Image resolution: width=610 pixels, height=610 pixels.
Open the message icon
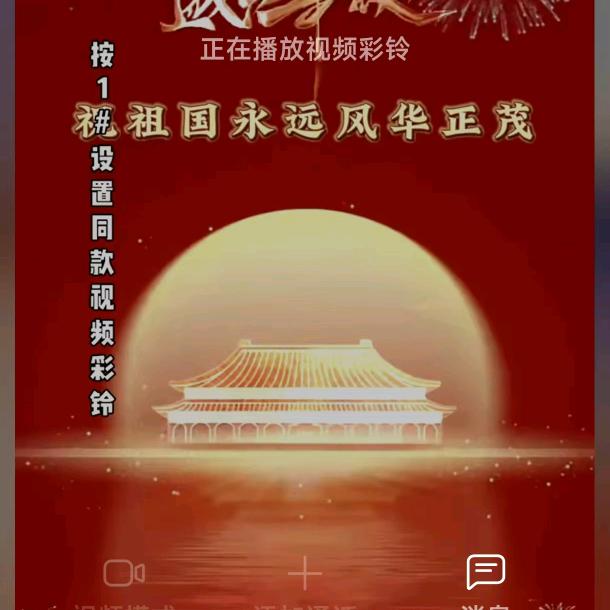pos(486,573)
